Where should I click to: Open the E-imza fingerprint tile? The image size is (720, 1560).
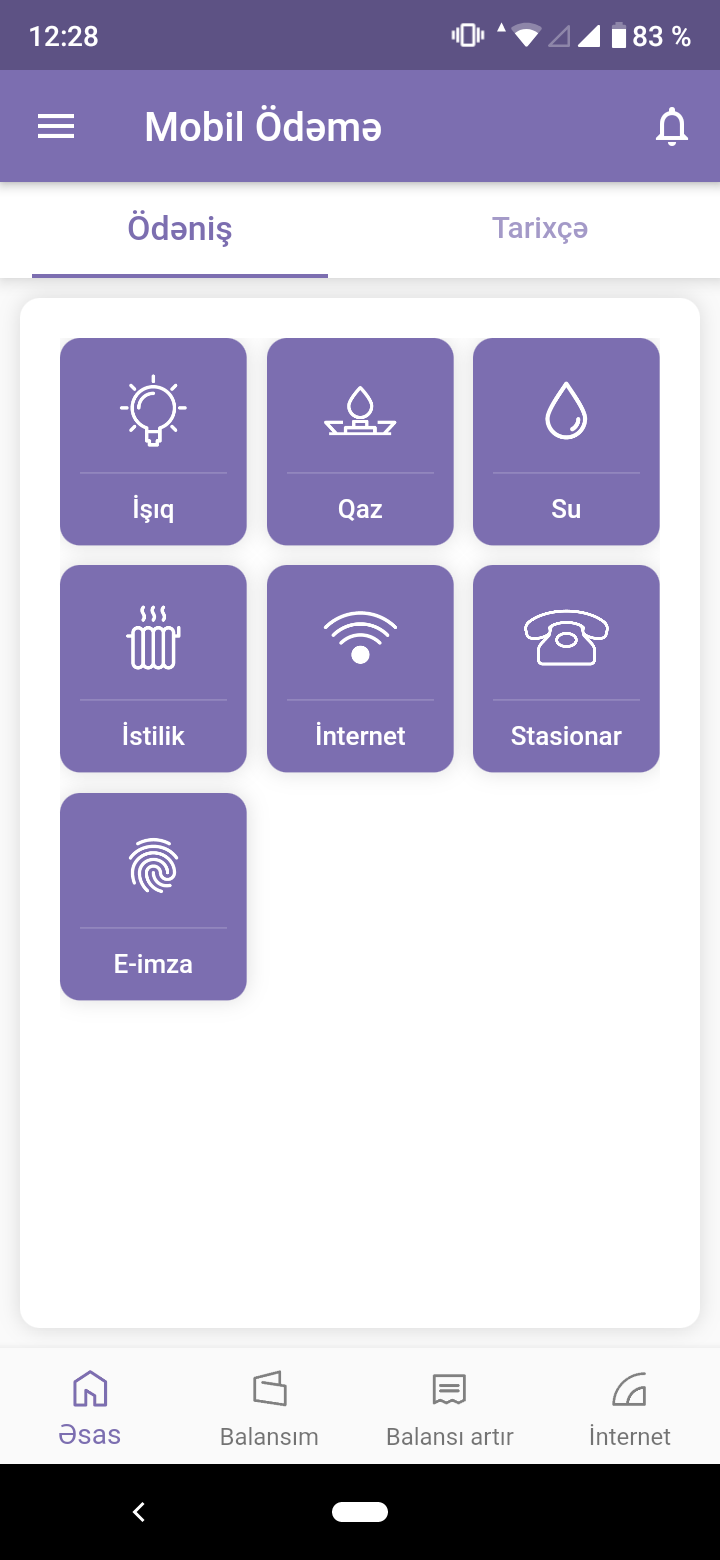(153, 896)
